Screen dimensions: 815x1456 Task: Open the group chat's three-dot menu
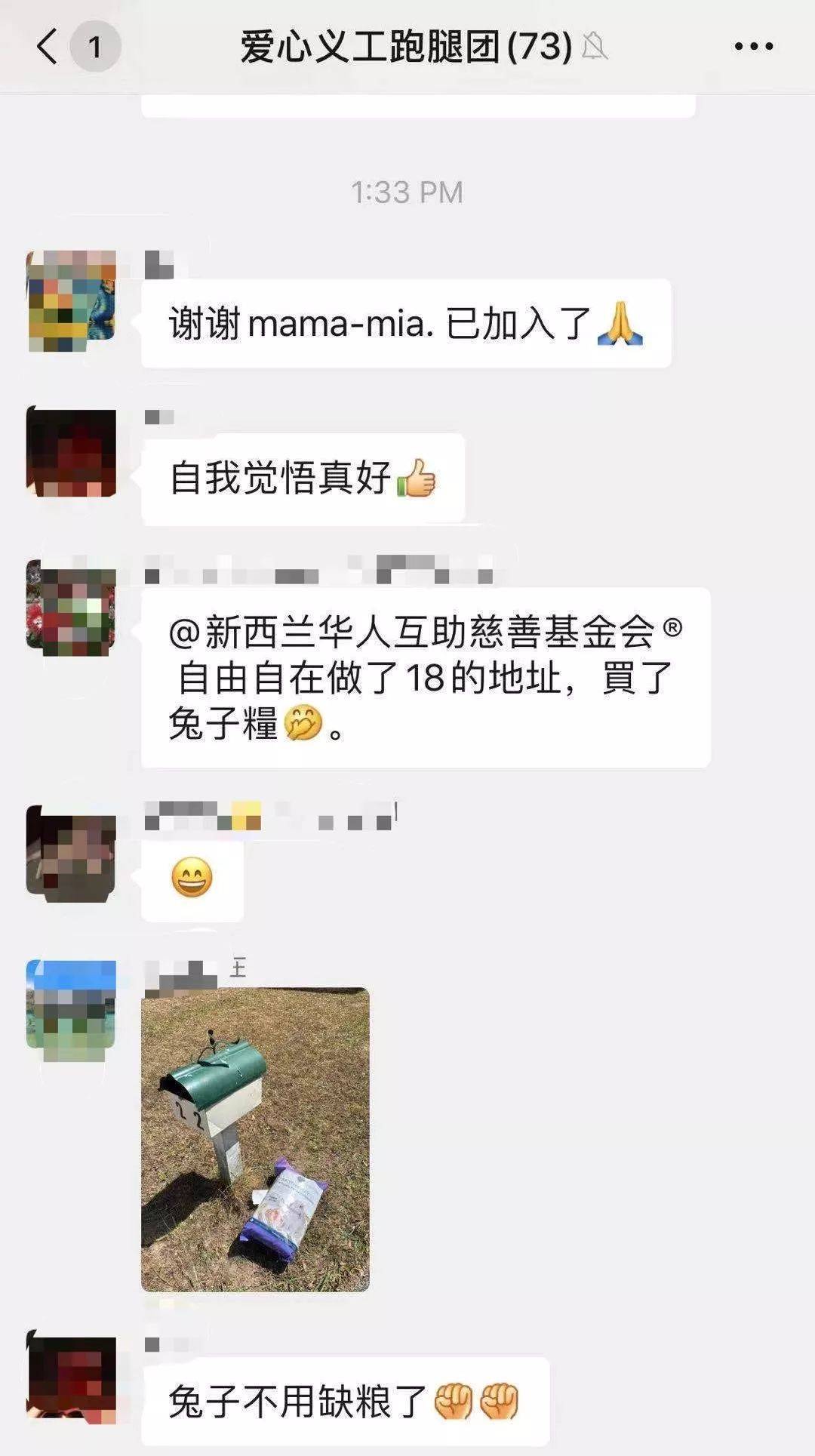tap(753, 47)
